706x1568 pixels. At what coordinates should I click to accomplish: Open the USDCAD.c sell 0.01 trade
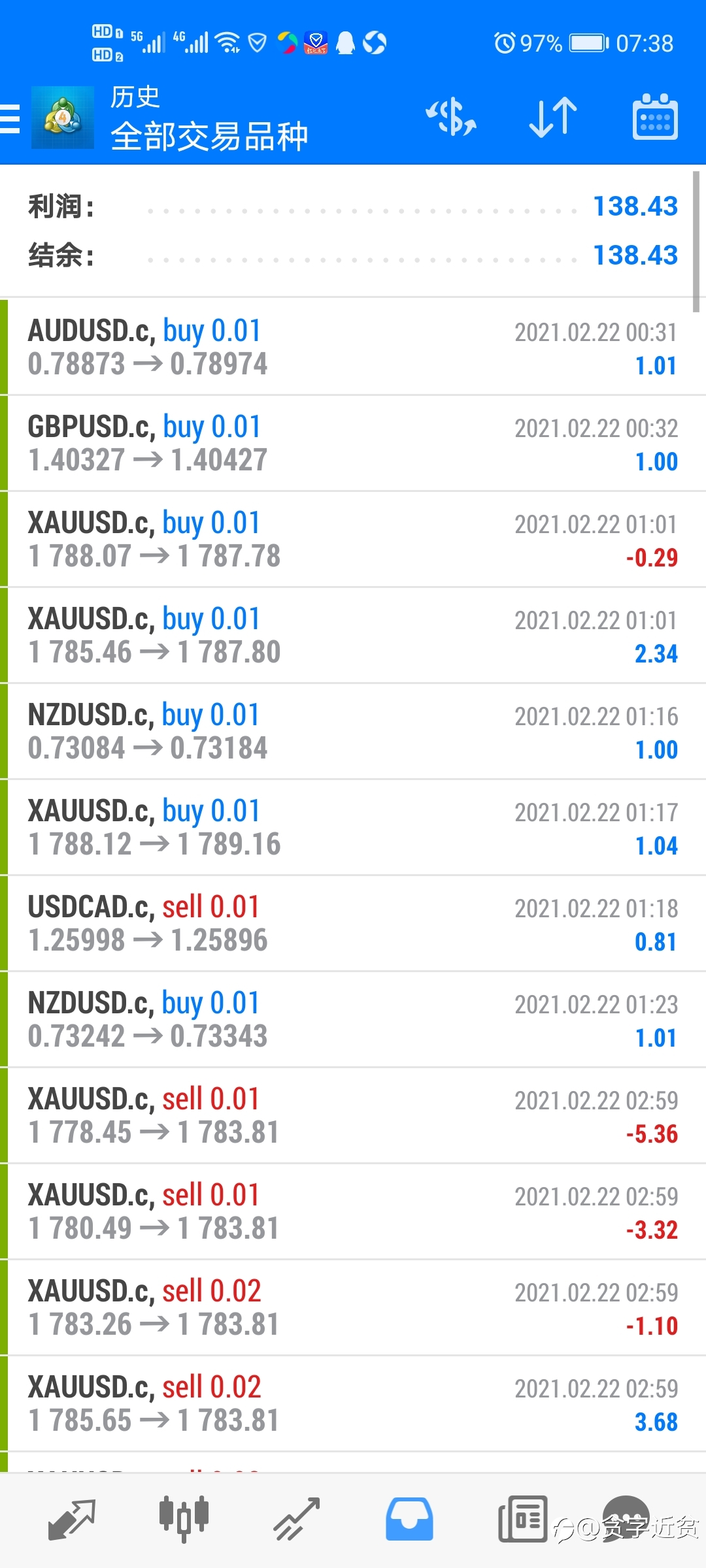[353, 923]
